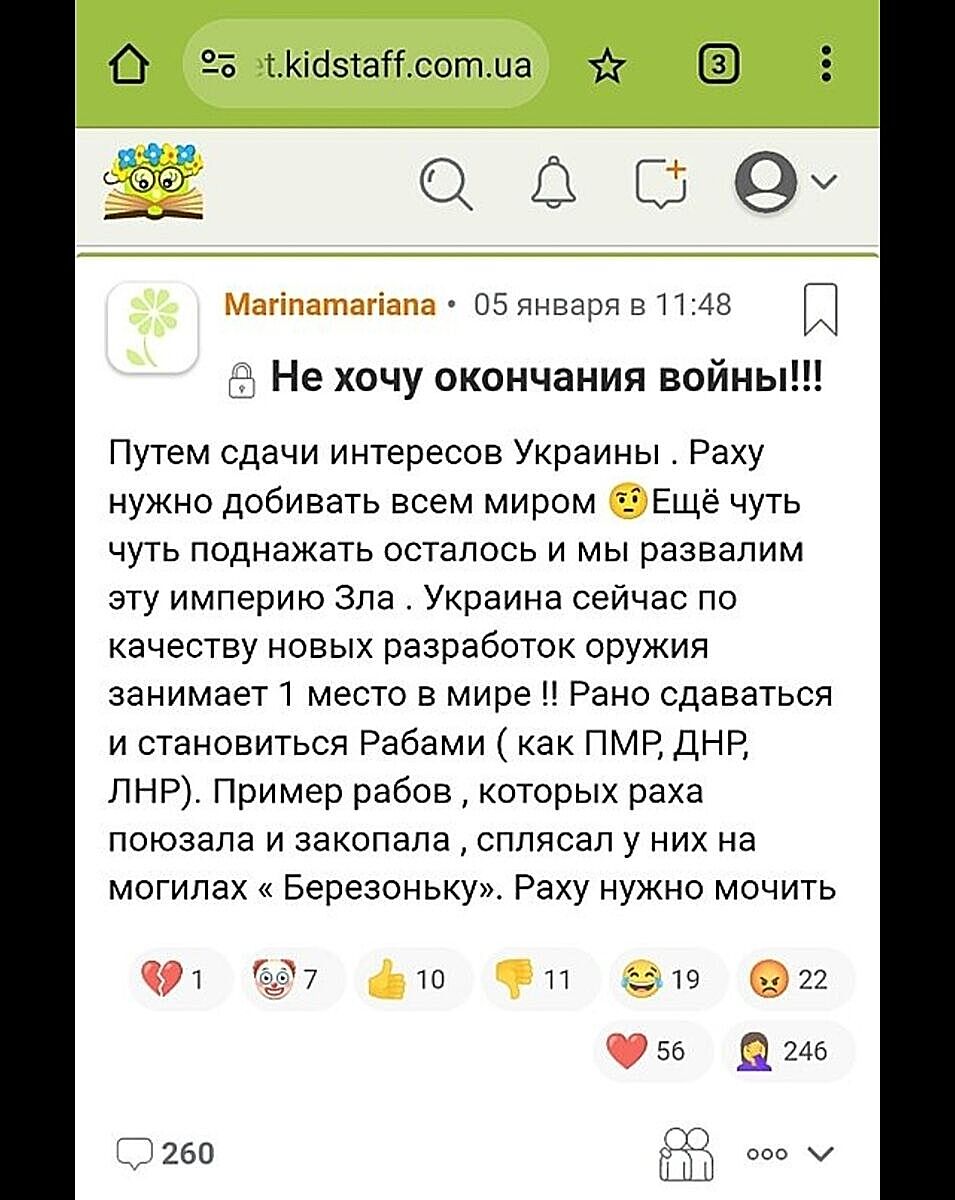Image resolution: width=955 pixels, height=1200 pixels.
Task: Open Marinamariana's profile
Action: [x=330, y=304]
